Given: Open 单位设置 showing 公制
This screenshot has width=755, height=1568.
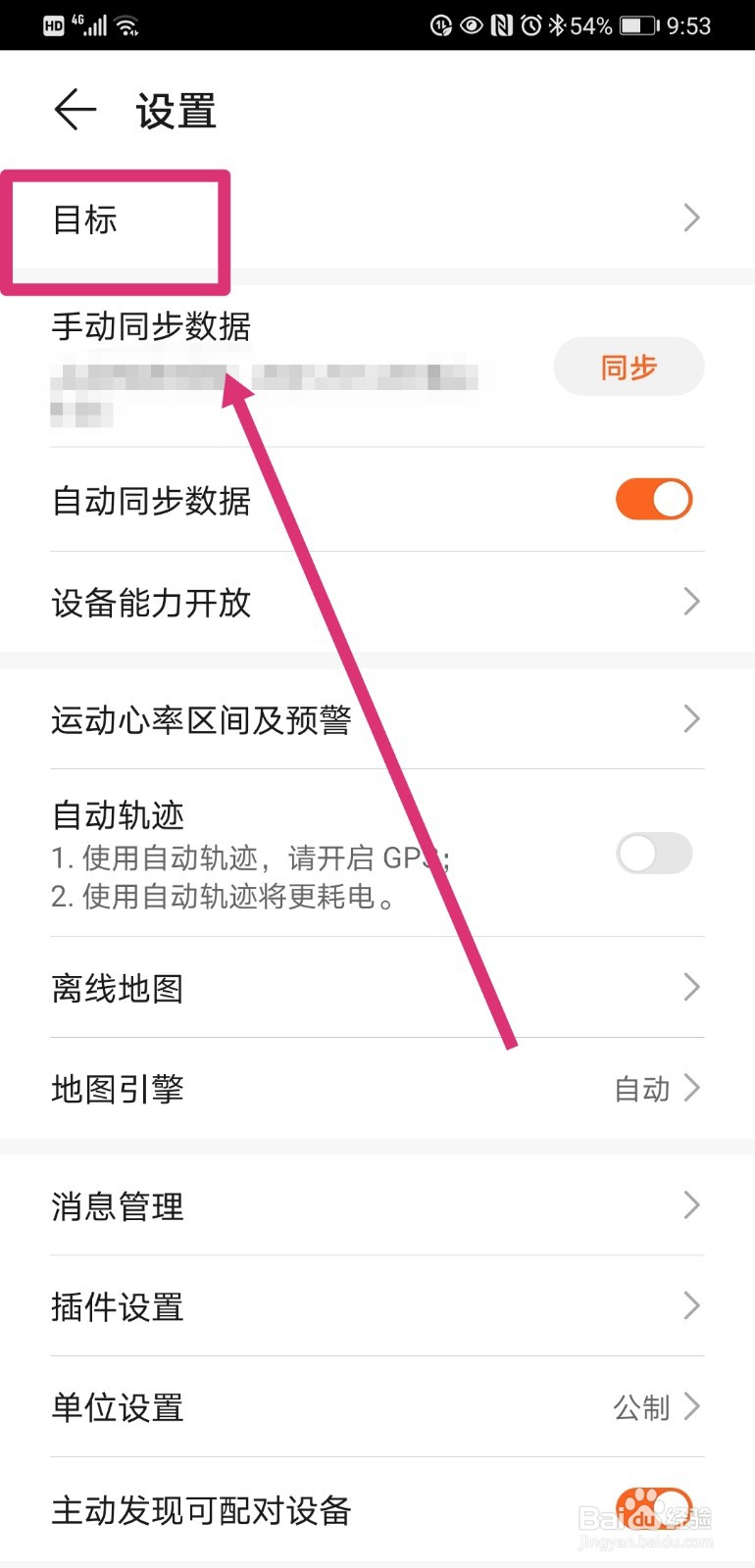Looking at the screenshot, I should point(377,1408).
